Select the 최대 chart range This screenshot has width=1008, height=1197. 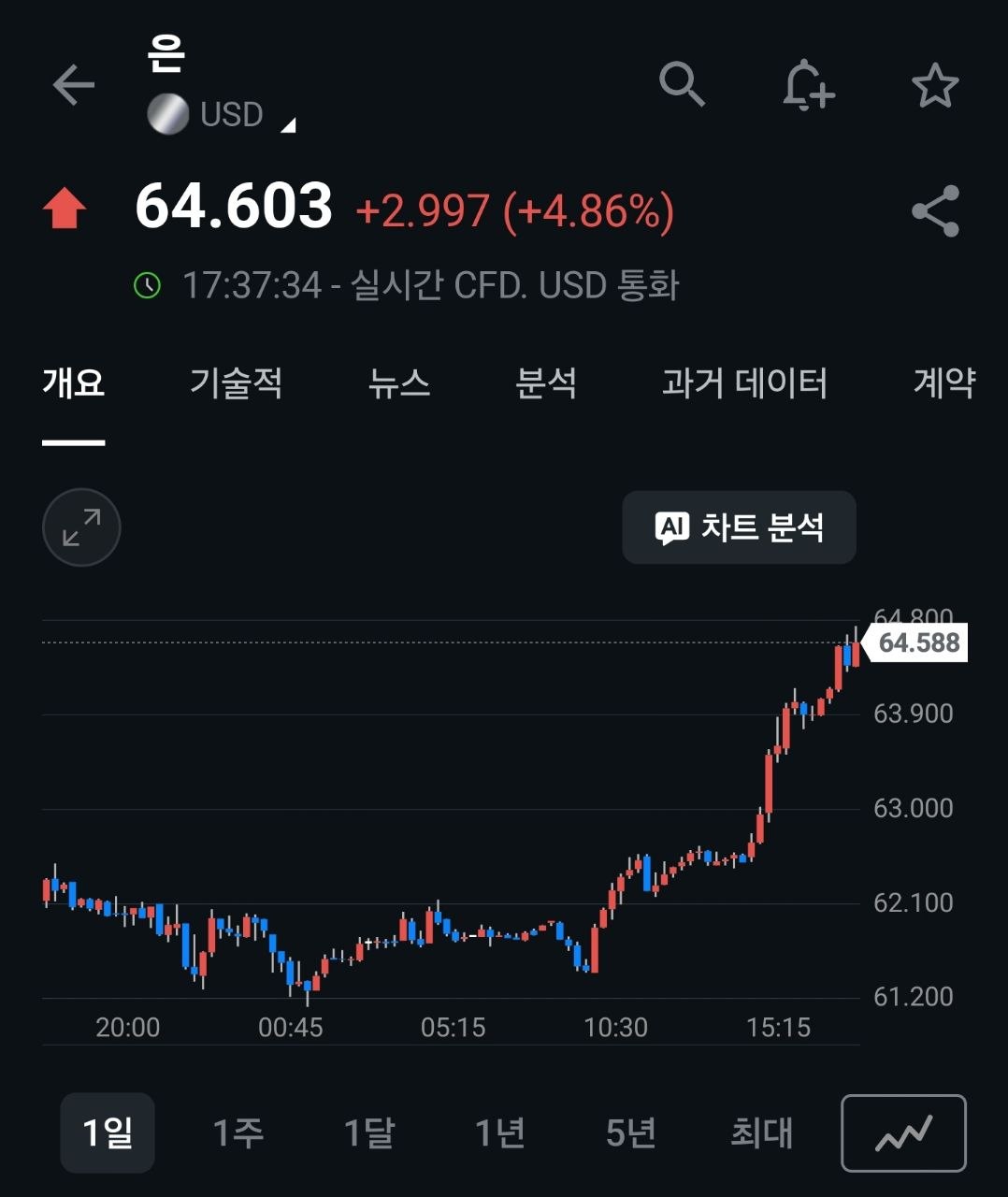point(762,1132)
